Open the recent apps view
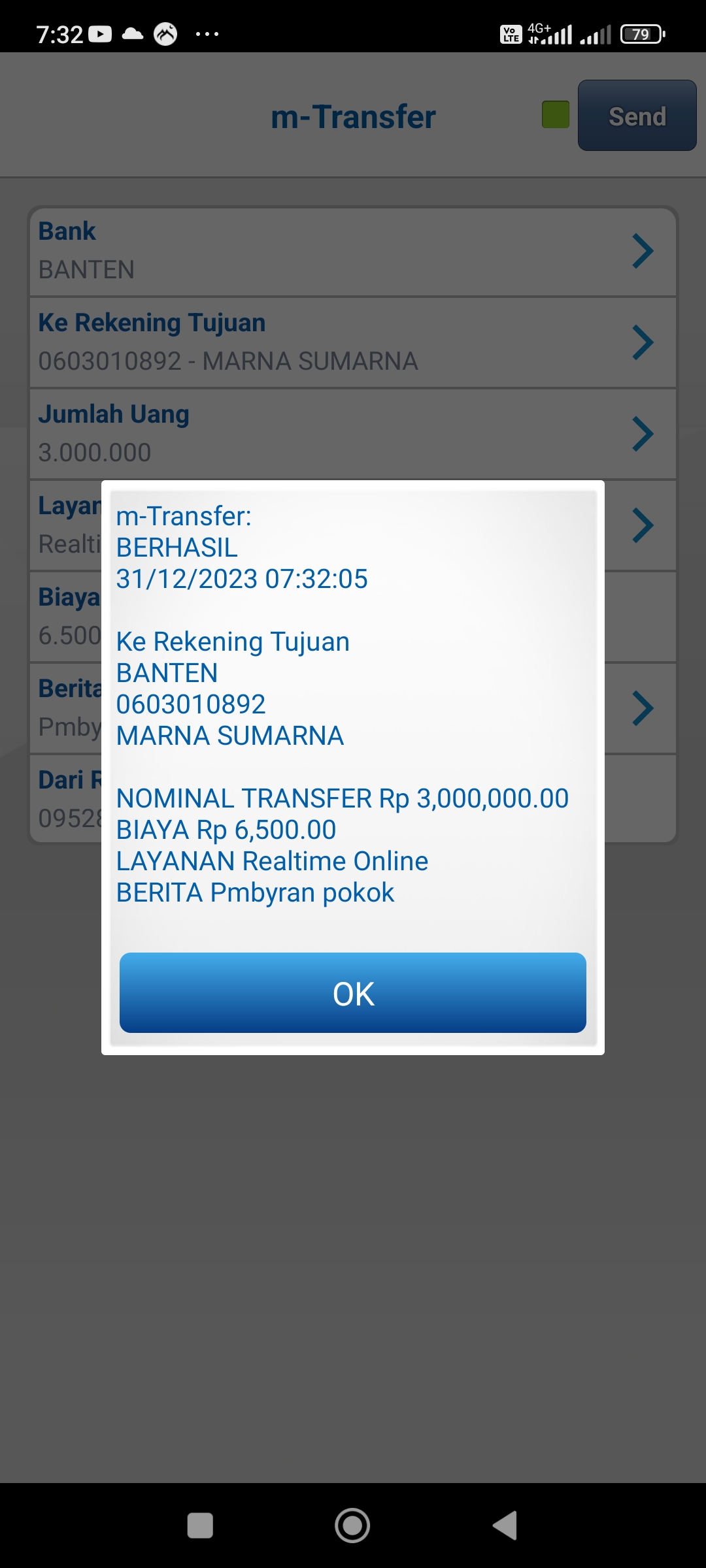The height and width of the screenshot is (1568, 706). (200, 1526)
